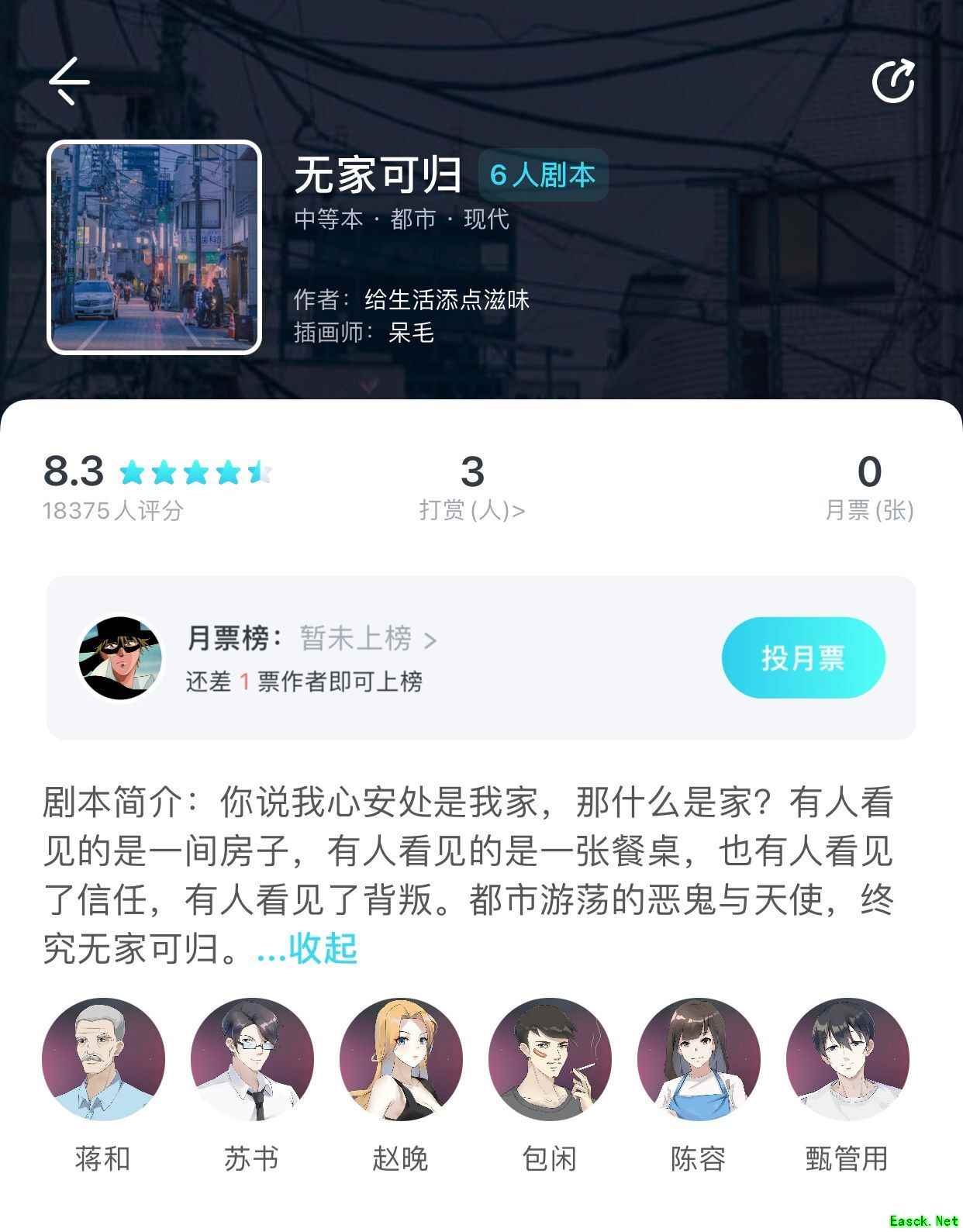View character 蒋和

[103, 1060]
